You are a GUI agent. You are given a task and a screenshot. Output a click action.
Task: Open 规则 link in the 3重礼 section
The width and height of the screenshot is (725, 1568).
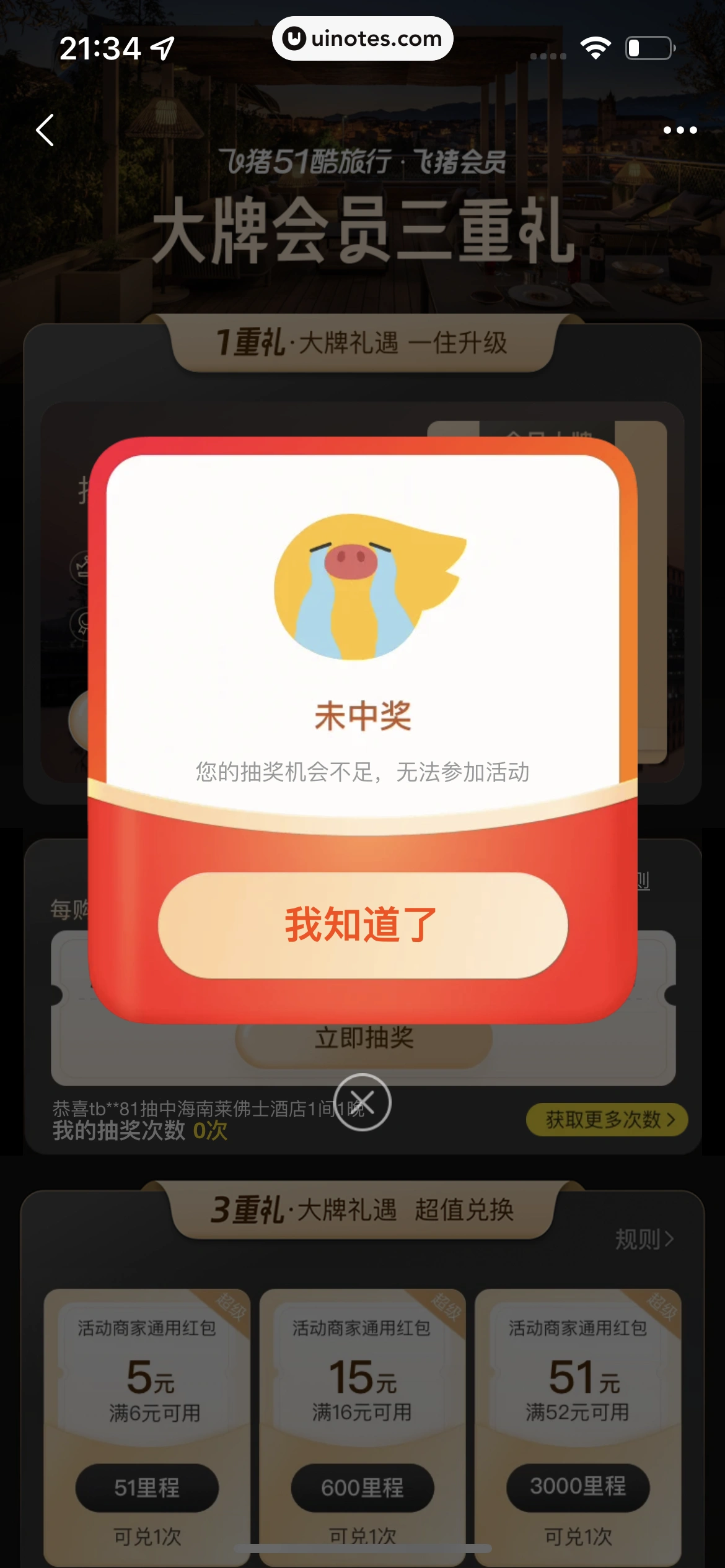pyautogui.click(x=644, y=1239)
